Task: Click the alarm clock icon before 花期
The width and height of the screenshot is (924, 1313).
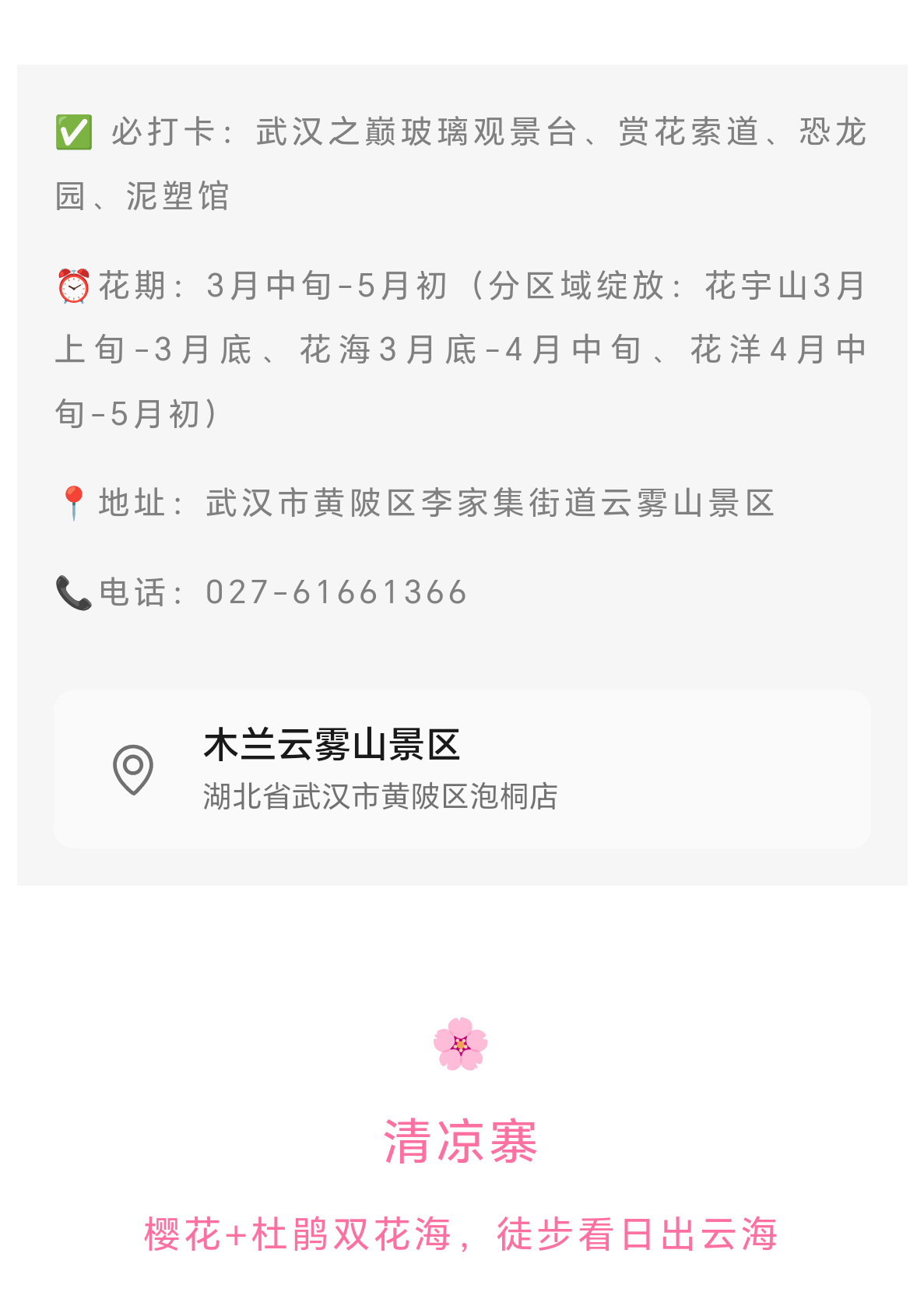Action: [72, 286]
